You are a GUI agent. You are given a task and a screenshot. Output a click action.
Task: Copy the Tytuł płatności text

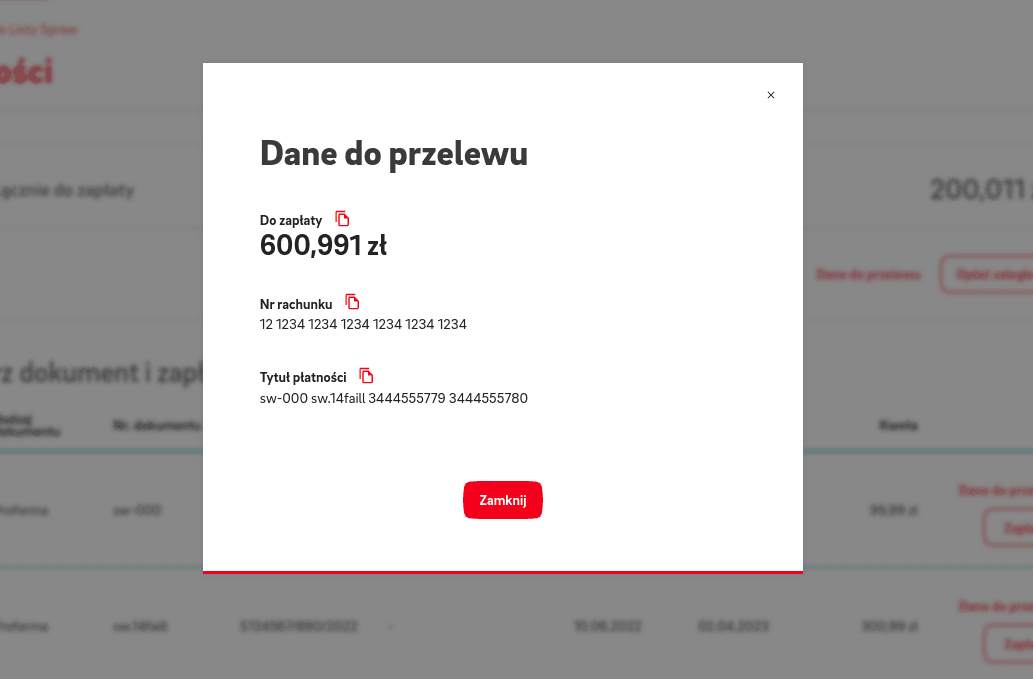366,375
